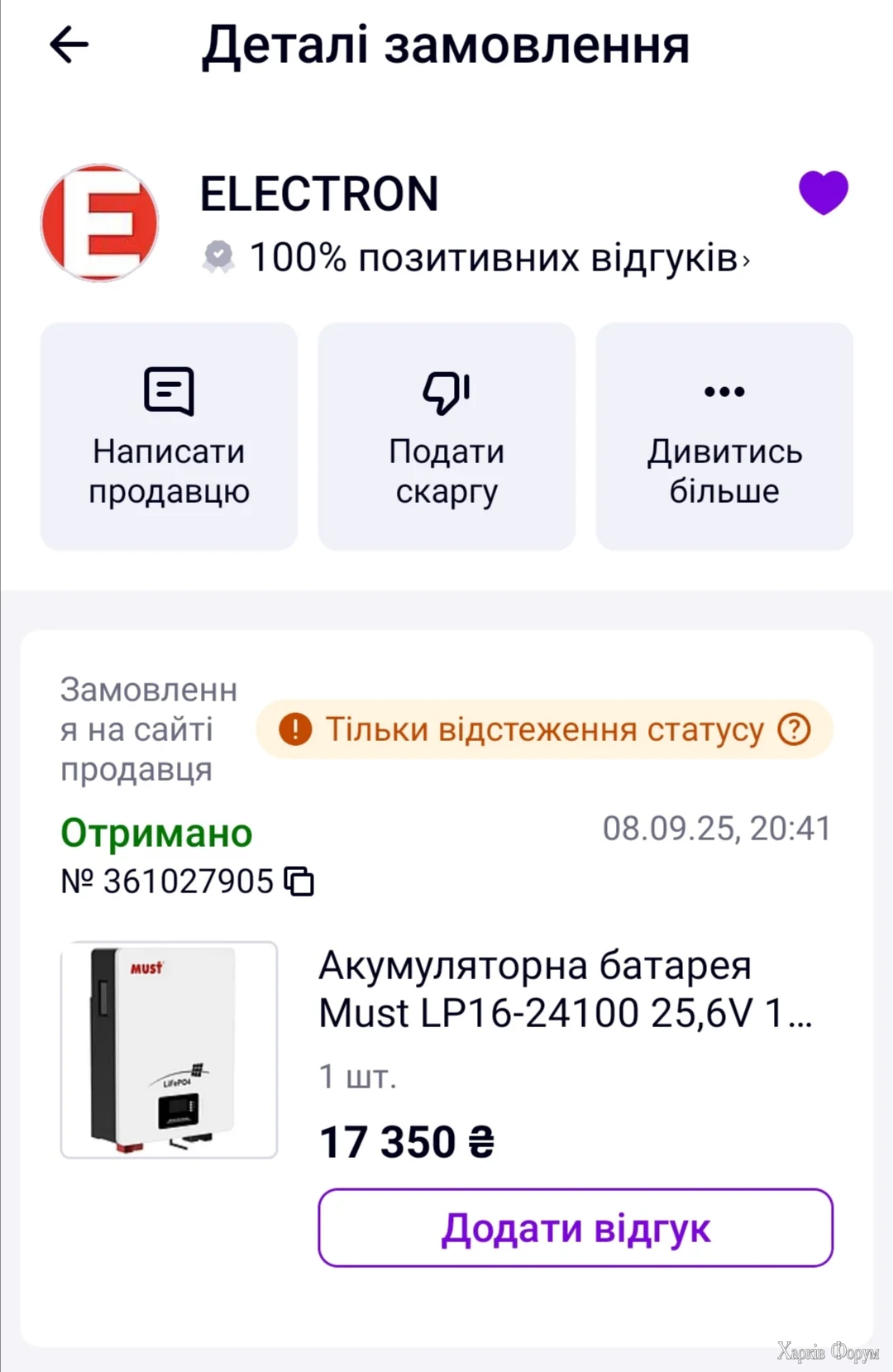Select Подати скаргу to file a complaint

446,437
